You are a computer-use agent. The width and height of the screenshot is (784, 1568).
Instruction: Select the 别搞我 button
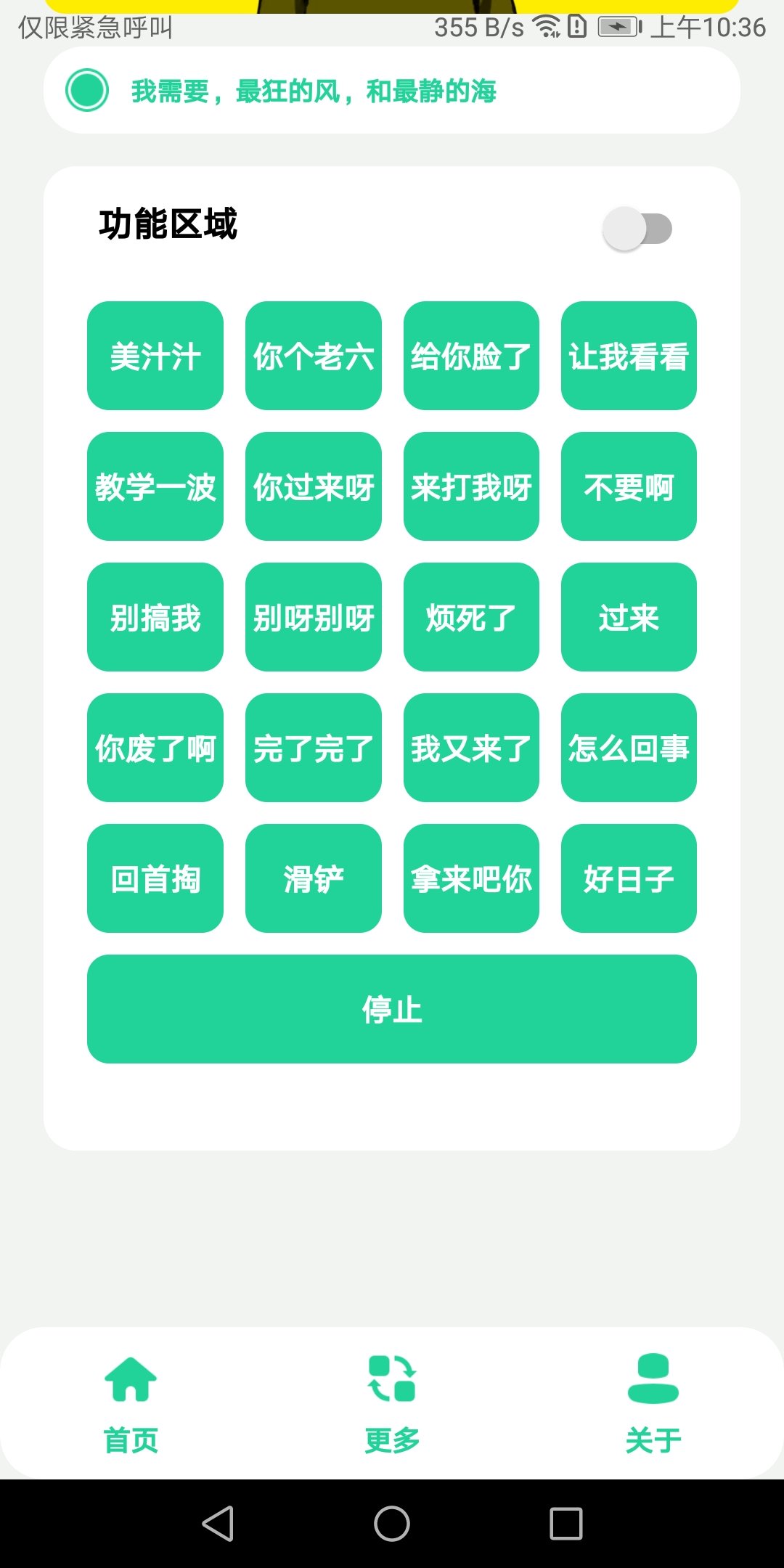[x=155, y=617]
